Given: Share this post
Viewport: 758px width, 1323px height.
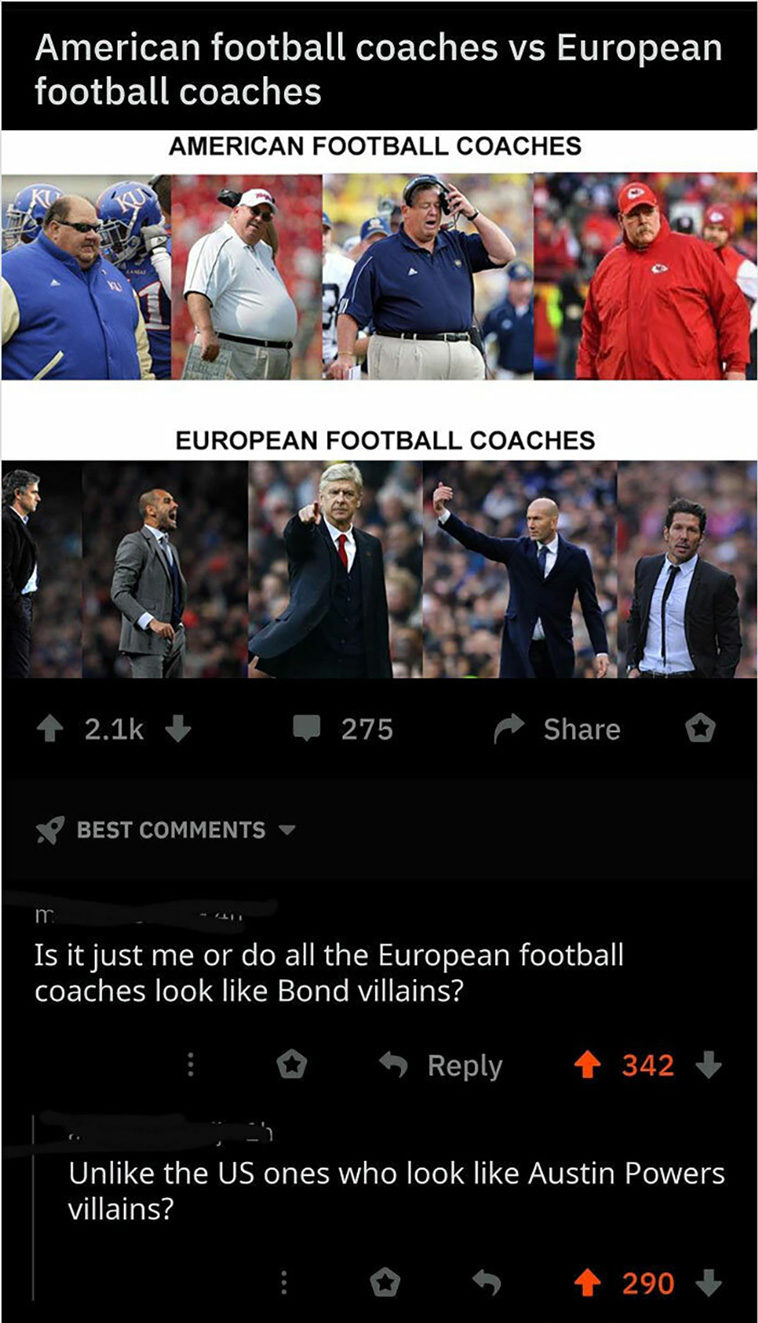Looking at the screenshot, I should [558, 730].
